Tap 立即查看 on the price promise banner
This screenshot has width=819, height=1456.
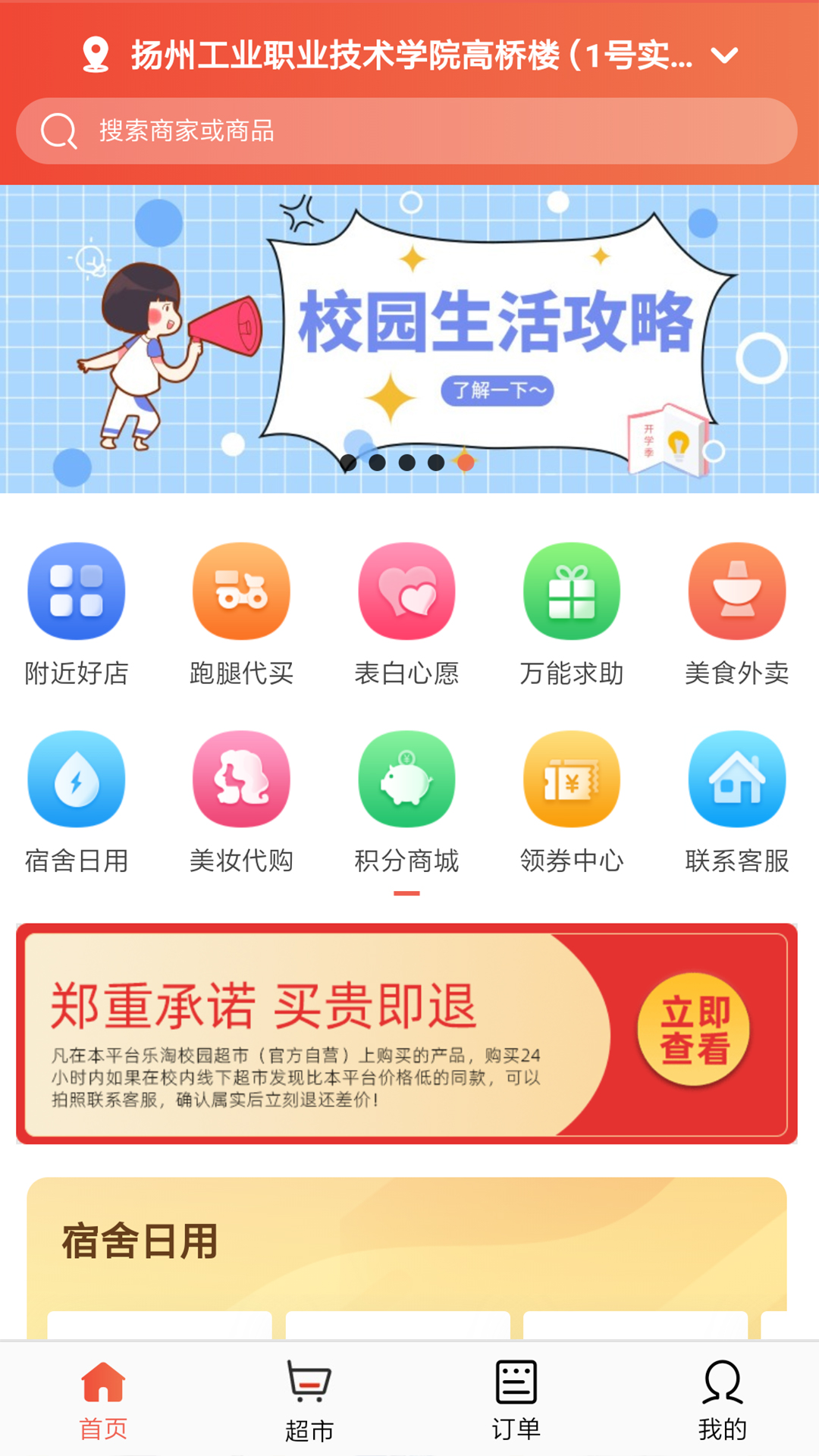[694, 1030]
